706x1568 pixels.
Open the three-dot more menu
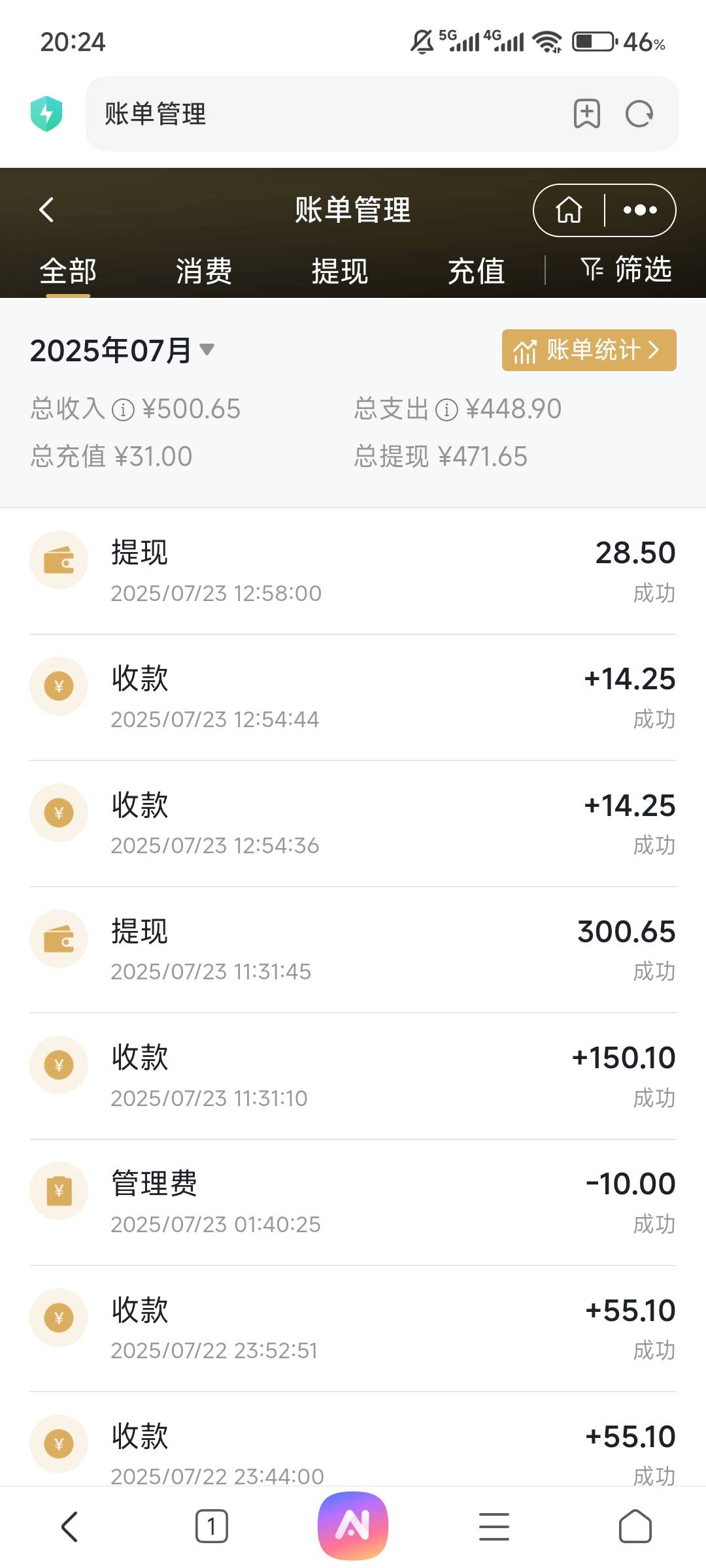tap(640, 210)
